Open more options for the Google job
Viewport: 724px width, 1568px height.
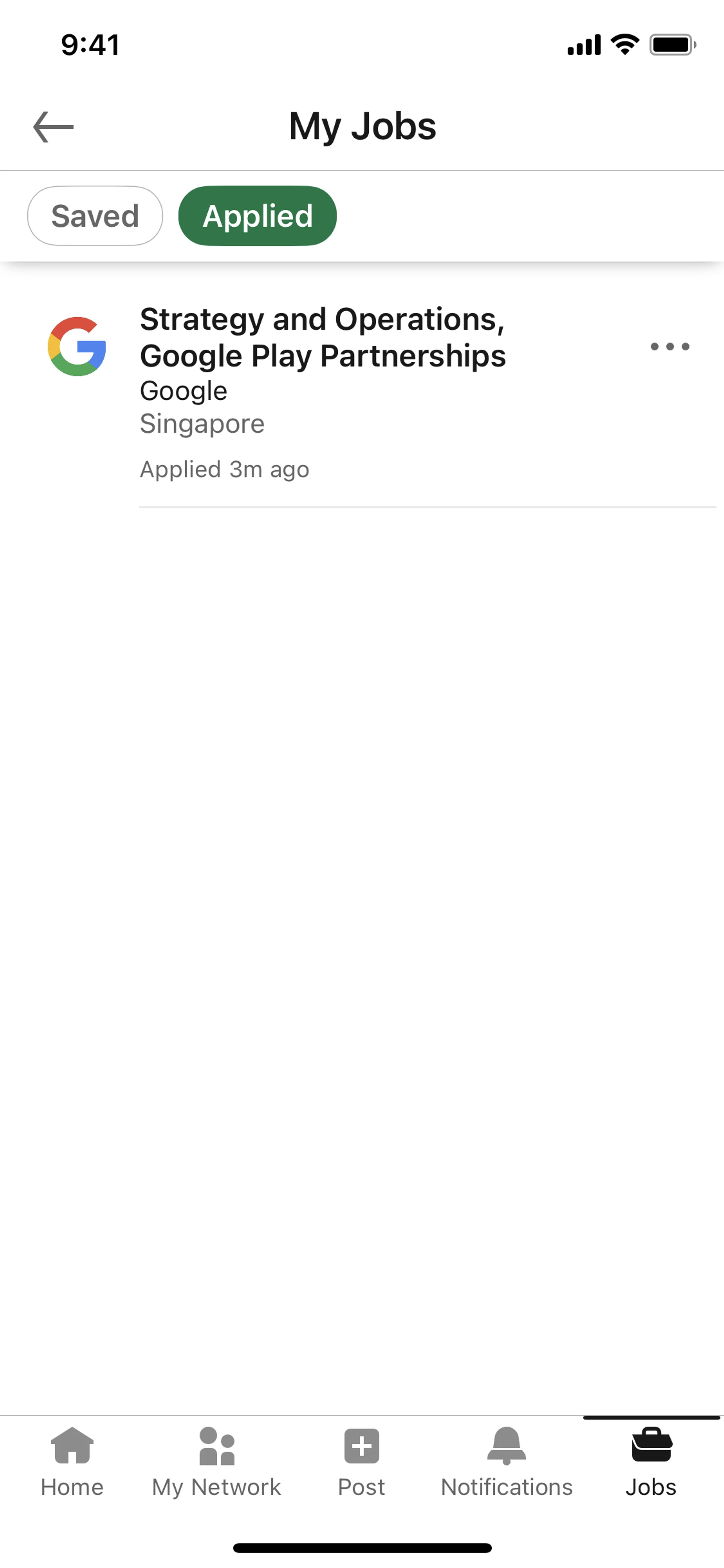click(669, 346)
